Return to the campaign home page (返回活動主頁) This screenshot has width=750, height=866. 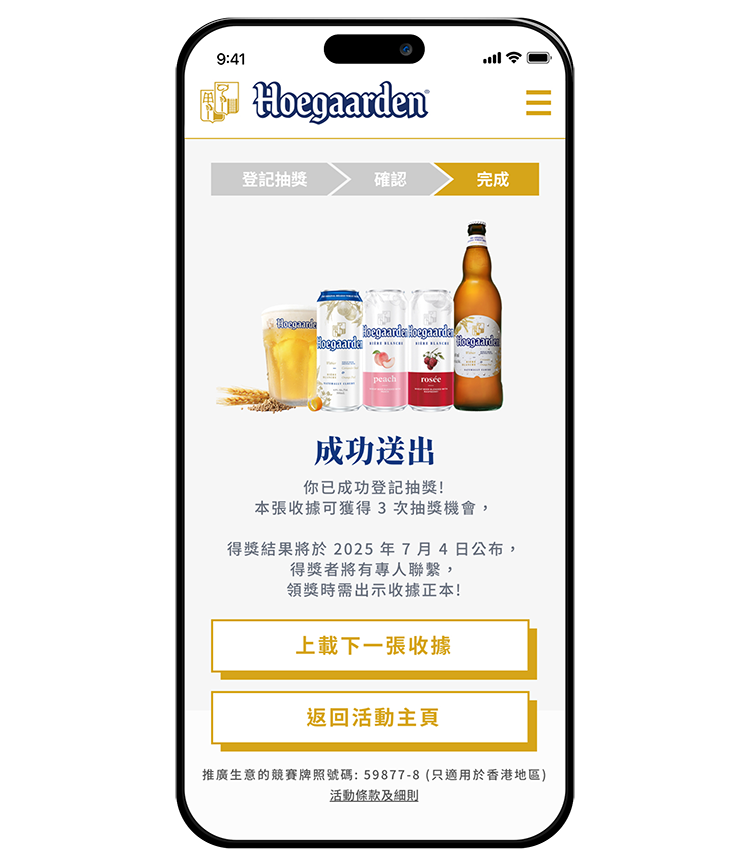[x=371, y=718]
